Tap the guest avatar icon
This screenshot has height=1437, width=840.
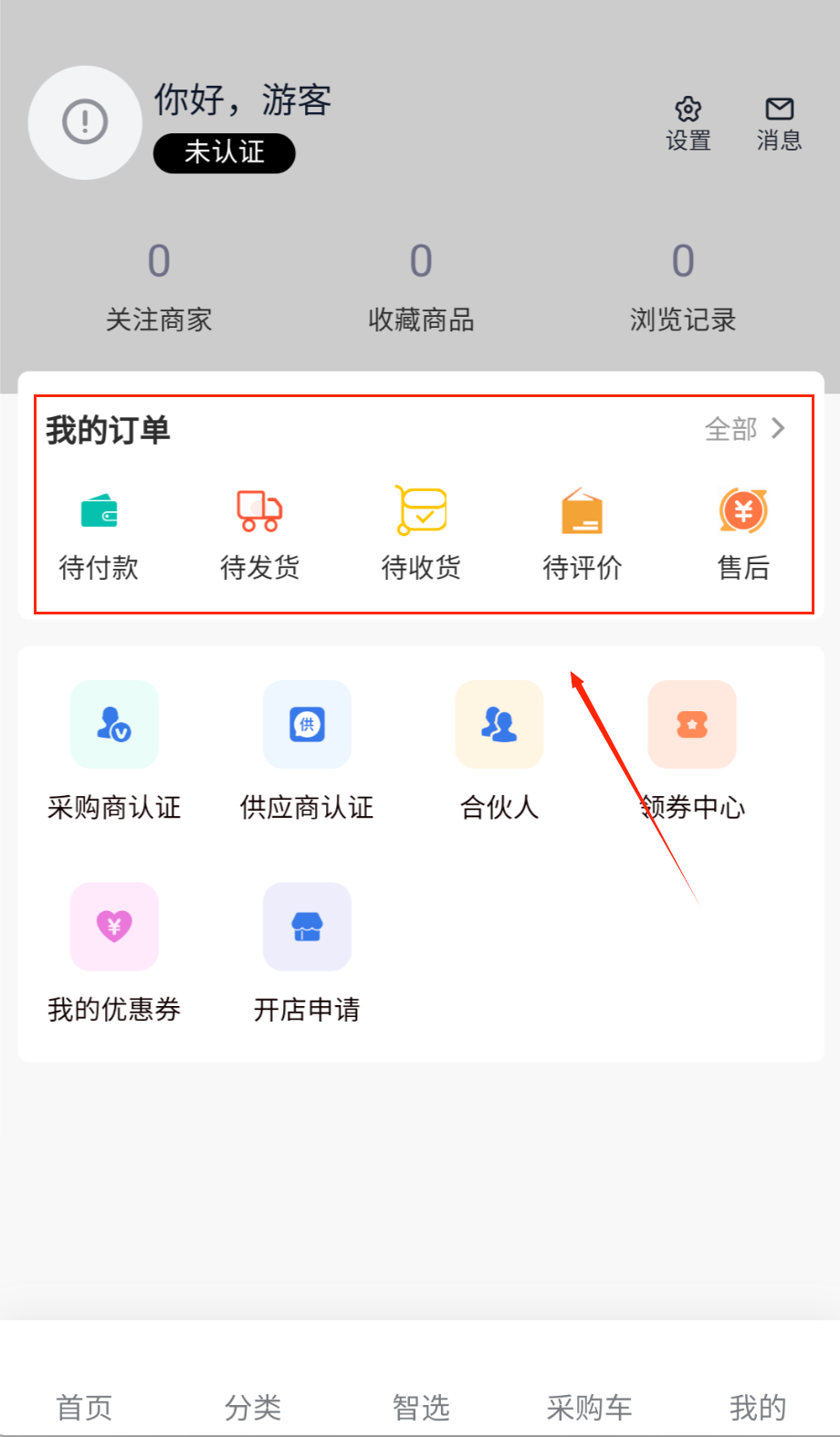tap(85, 122)
